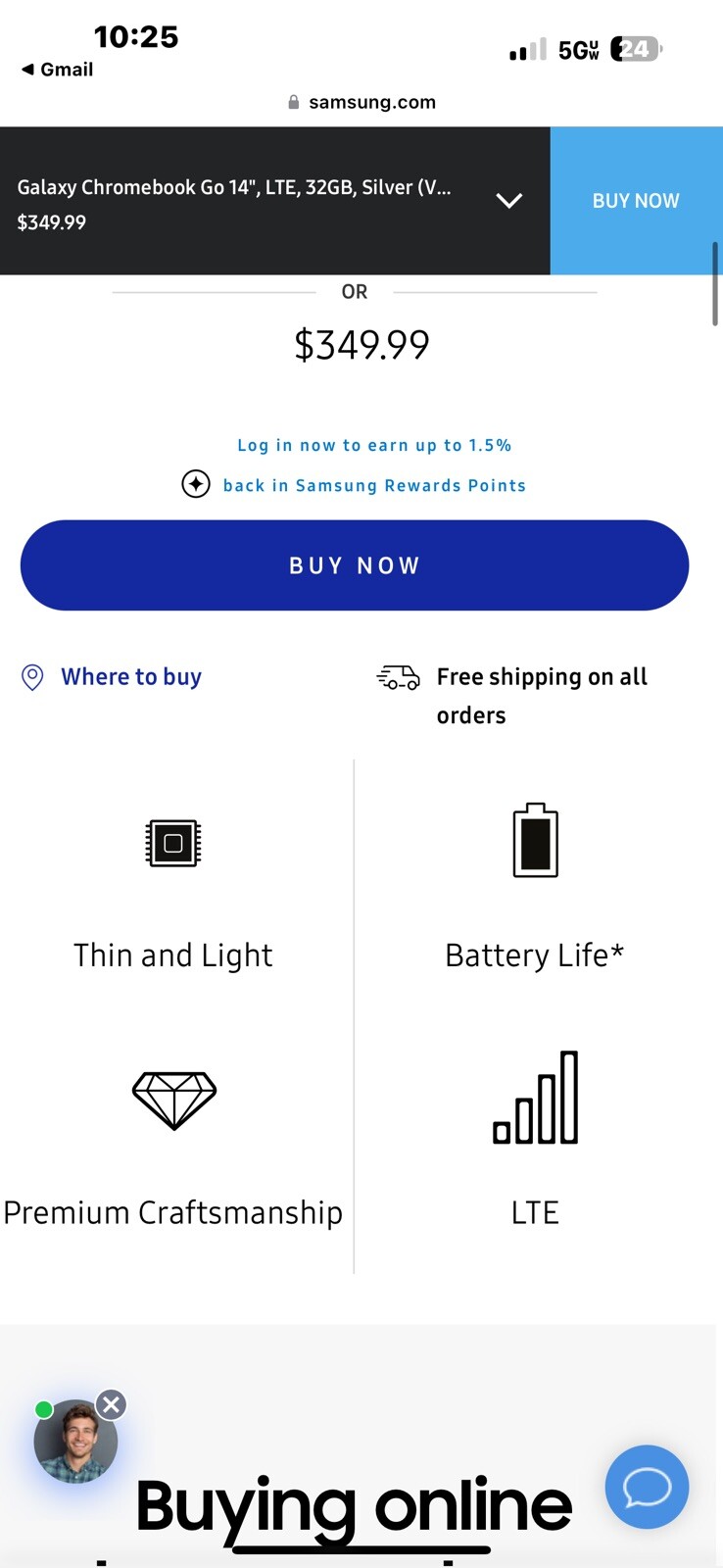Tap the light blue BUY NOW header button
Viewport: 723px width, 1568px height.
tap(636, 201)
